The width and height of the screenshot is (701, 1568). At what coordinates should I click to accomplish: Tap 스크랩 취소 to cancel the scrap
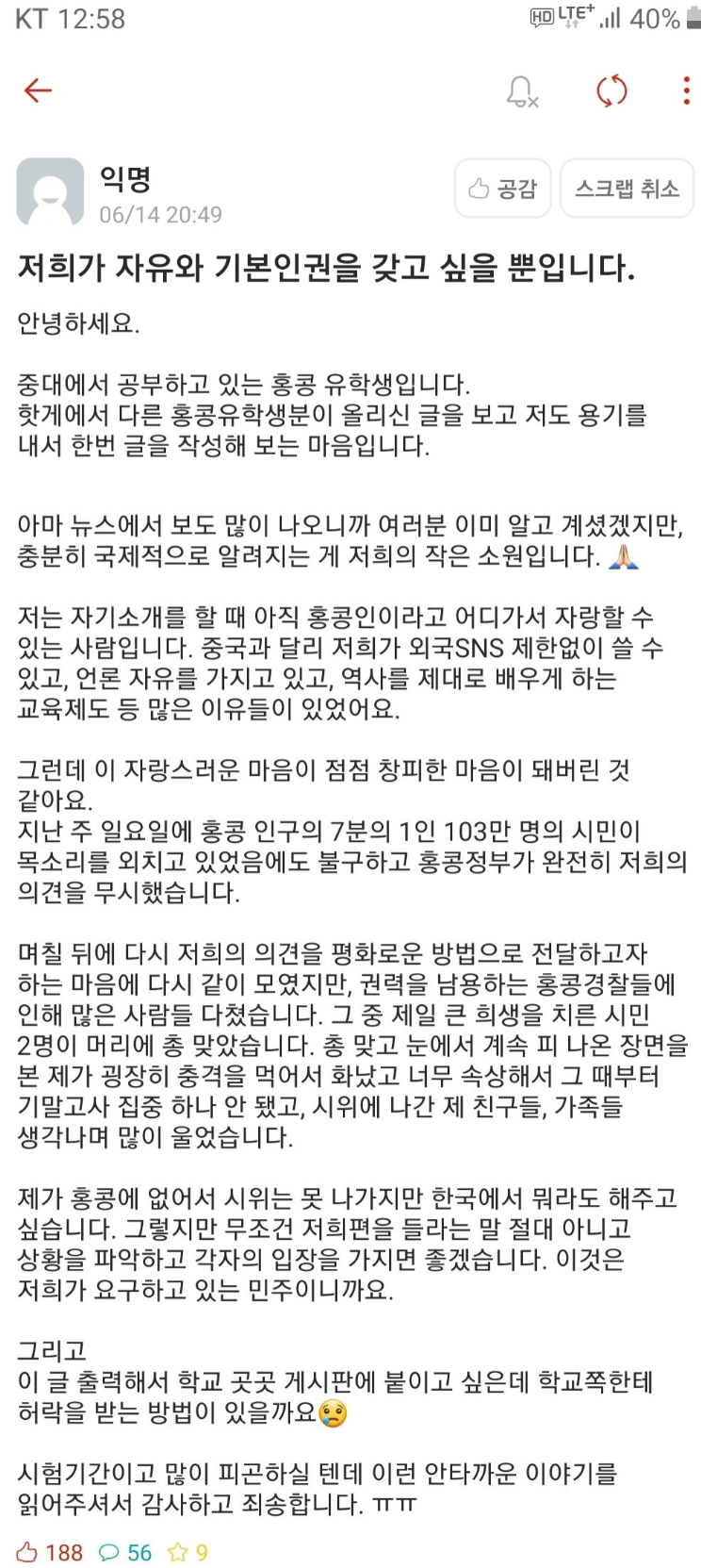tap(627, 189)
